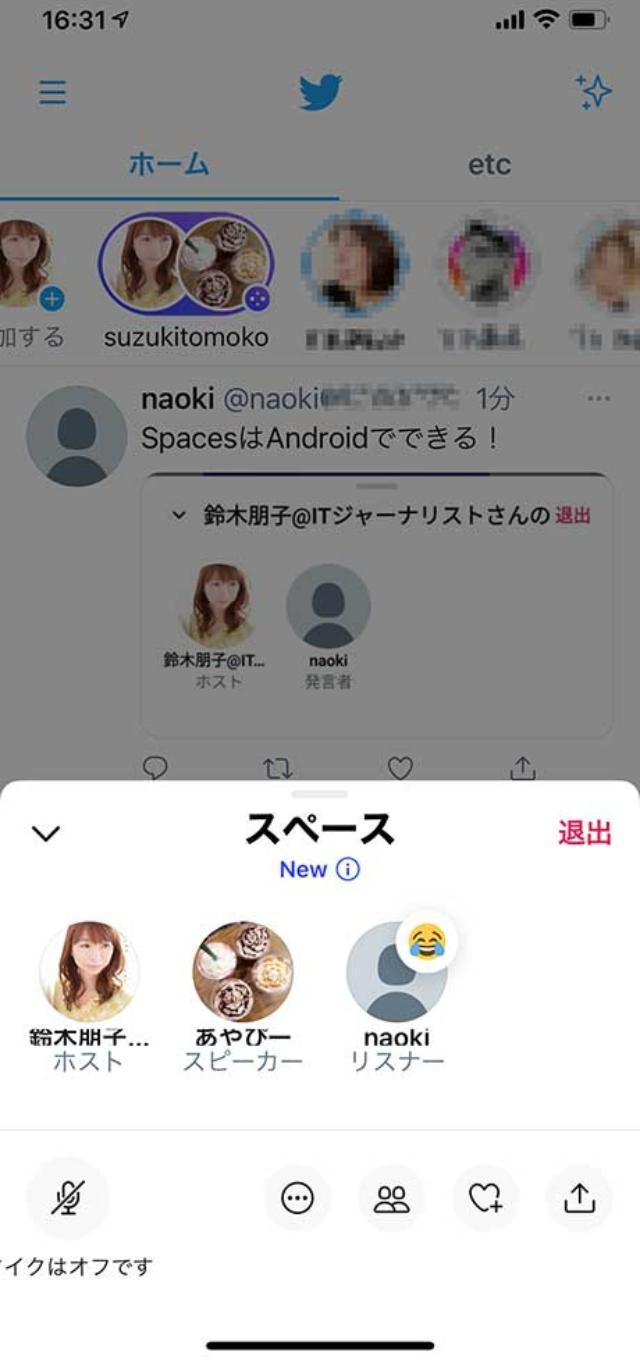Screen dimensions: 640x1363
Task: Open the New info icon
Action: click(x=347, y=870)
